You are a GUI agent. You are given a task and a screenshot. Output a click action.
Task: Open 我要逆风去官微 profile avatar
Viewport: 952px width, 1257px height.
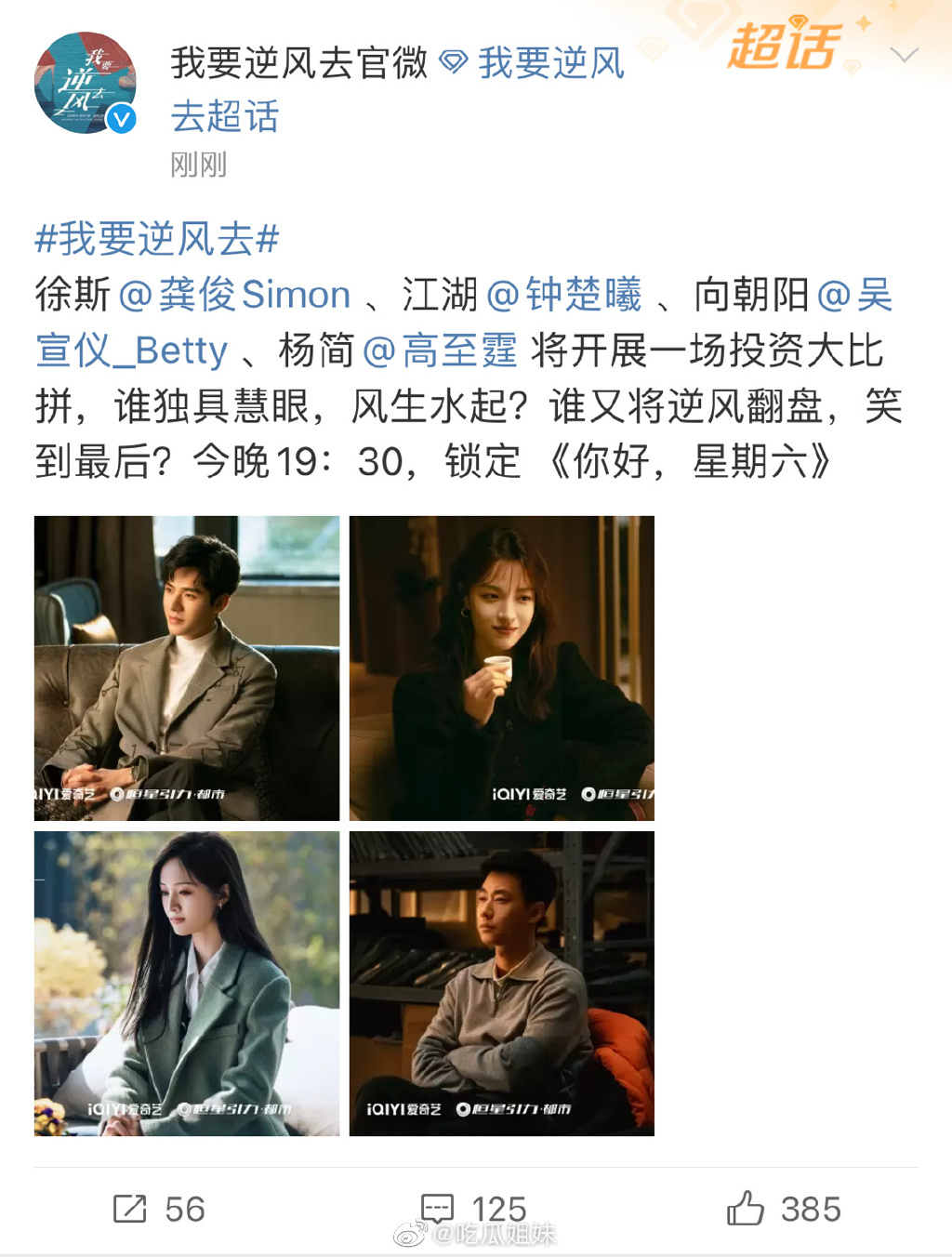(85, 83)
